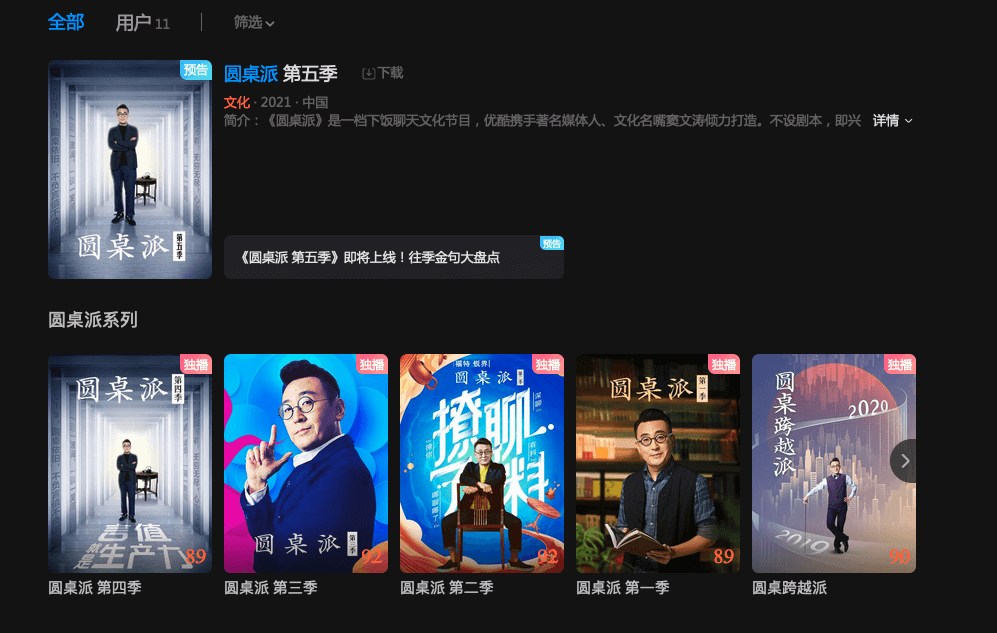
Task: Switch to the 用户 tab
Action: coord(142,23)
